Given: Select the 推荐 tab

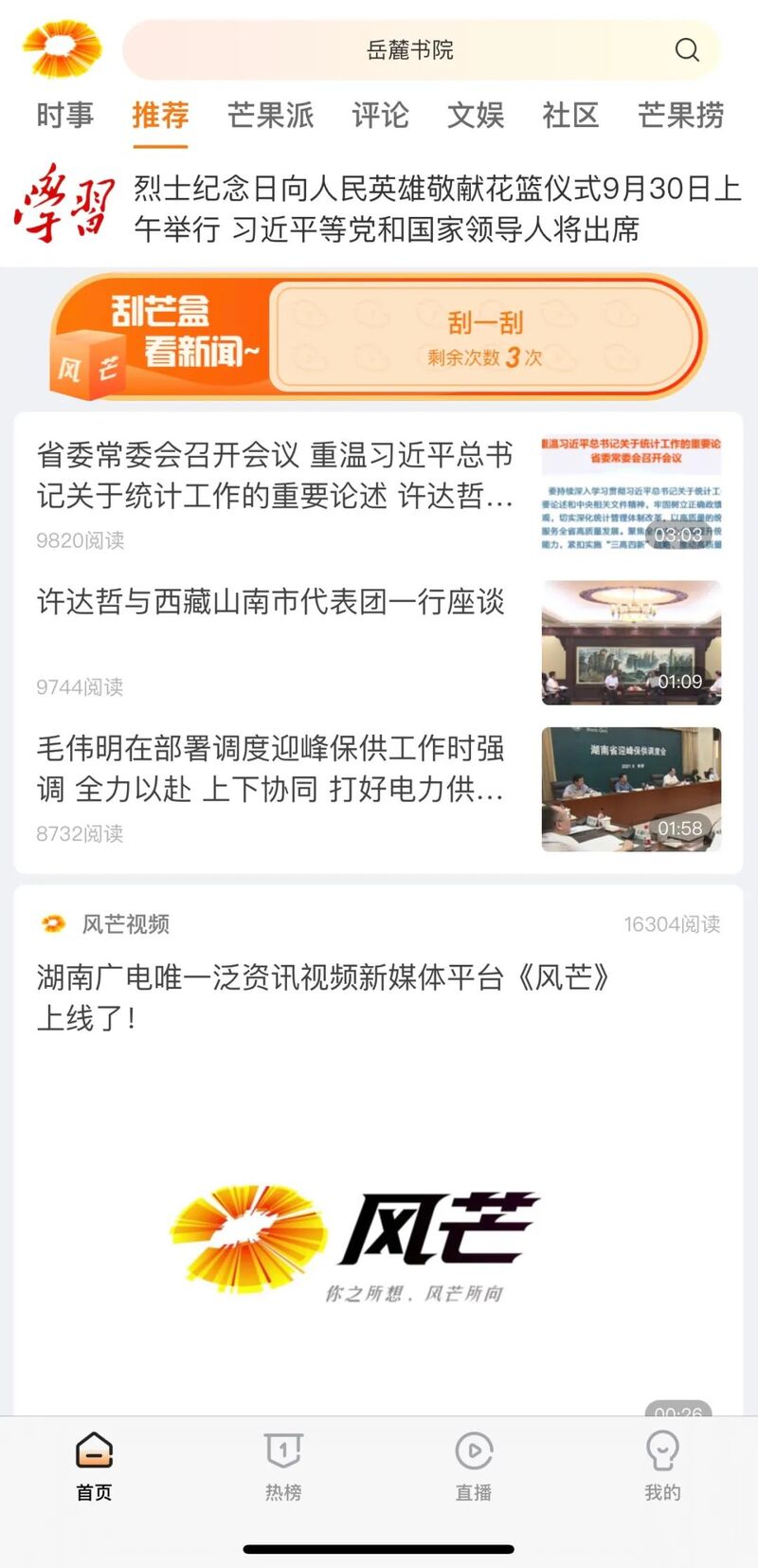Looking at the screenshot, I should pos(160,116).
